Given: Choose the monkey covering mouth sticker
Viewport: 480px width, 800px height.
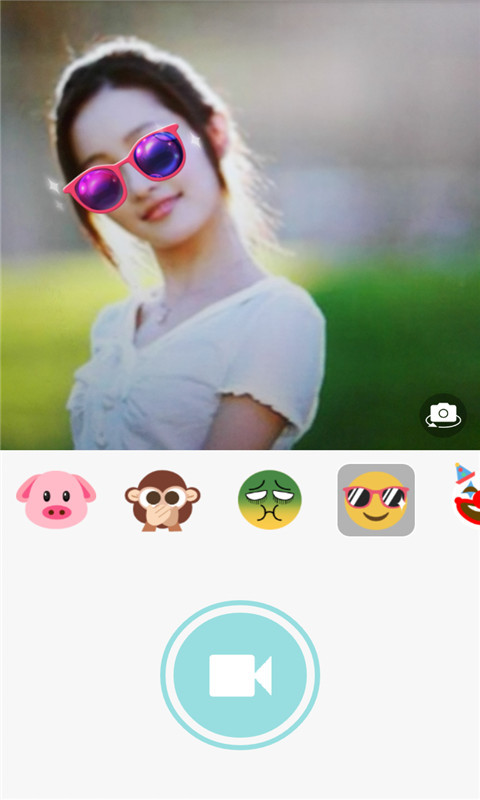Looking at the screenshot, I should [163, 501].
